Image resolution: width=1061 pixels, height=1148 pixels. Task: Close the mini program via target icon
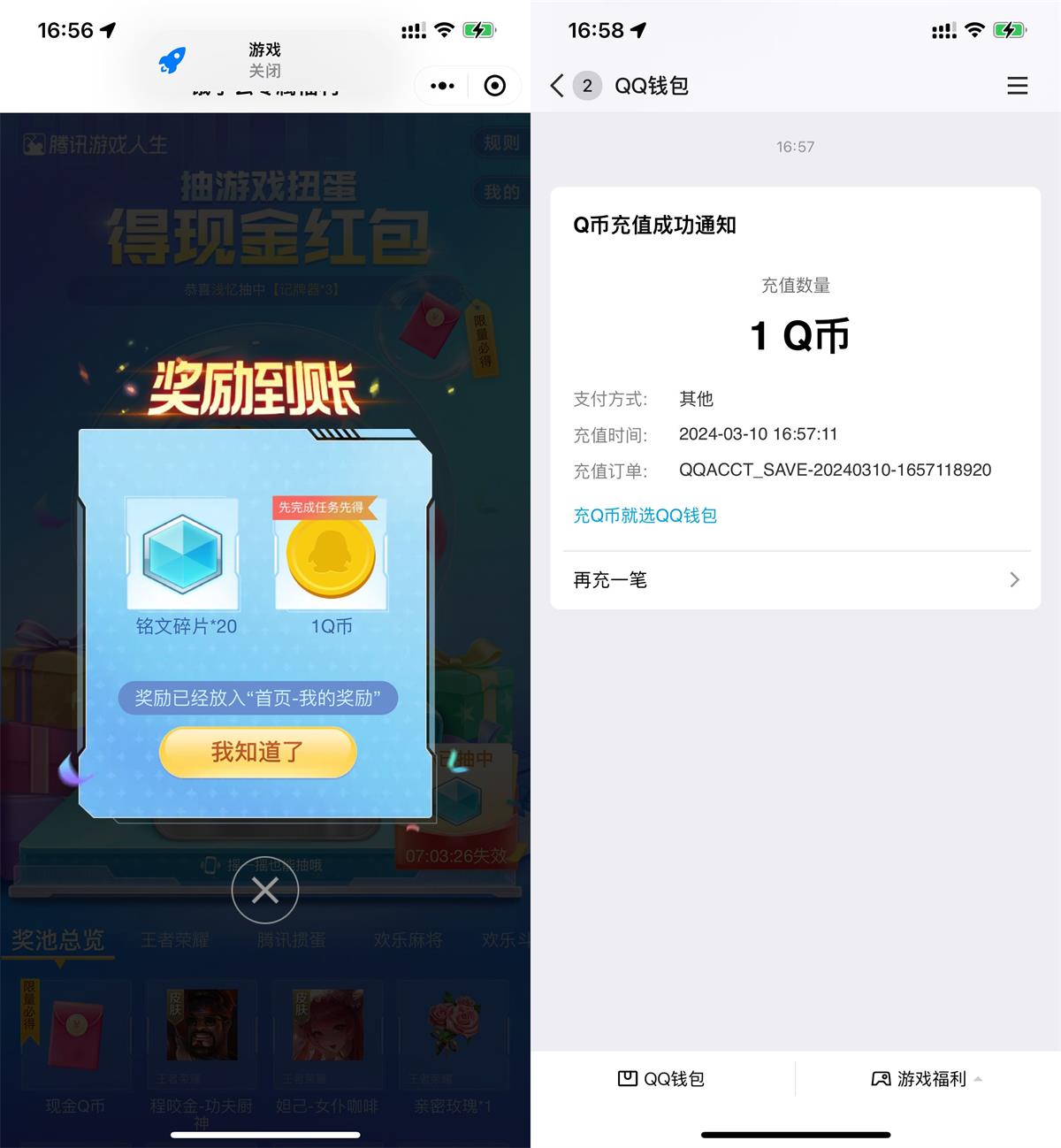point(495,86)
